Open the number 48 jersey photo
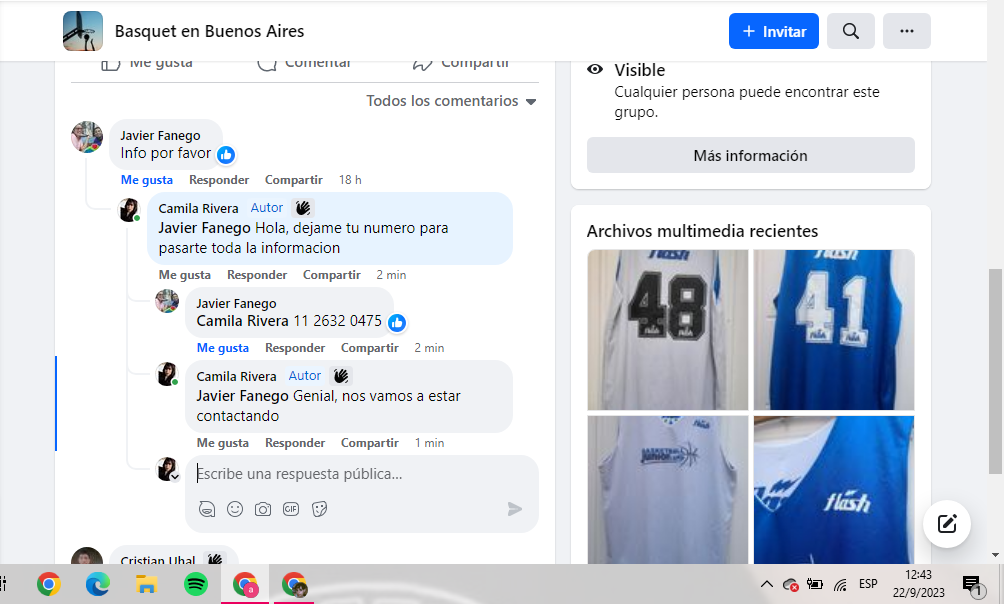 pyautogui.click(x=667, y=329)
